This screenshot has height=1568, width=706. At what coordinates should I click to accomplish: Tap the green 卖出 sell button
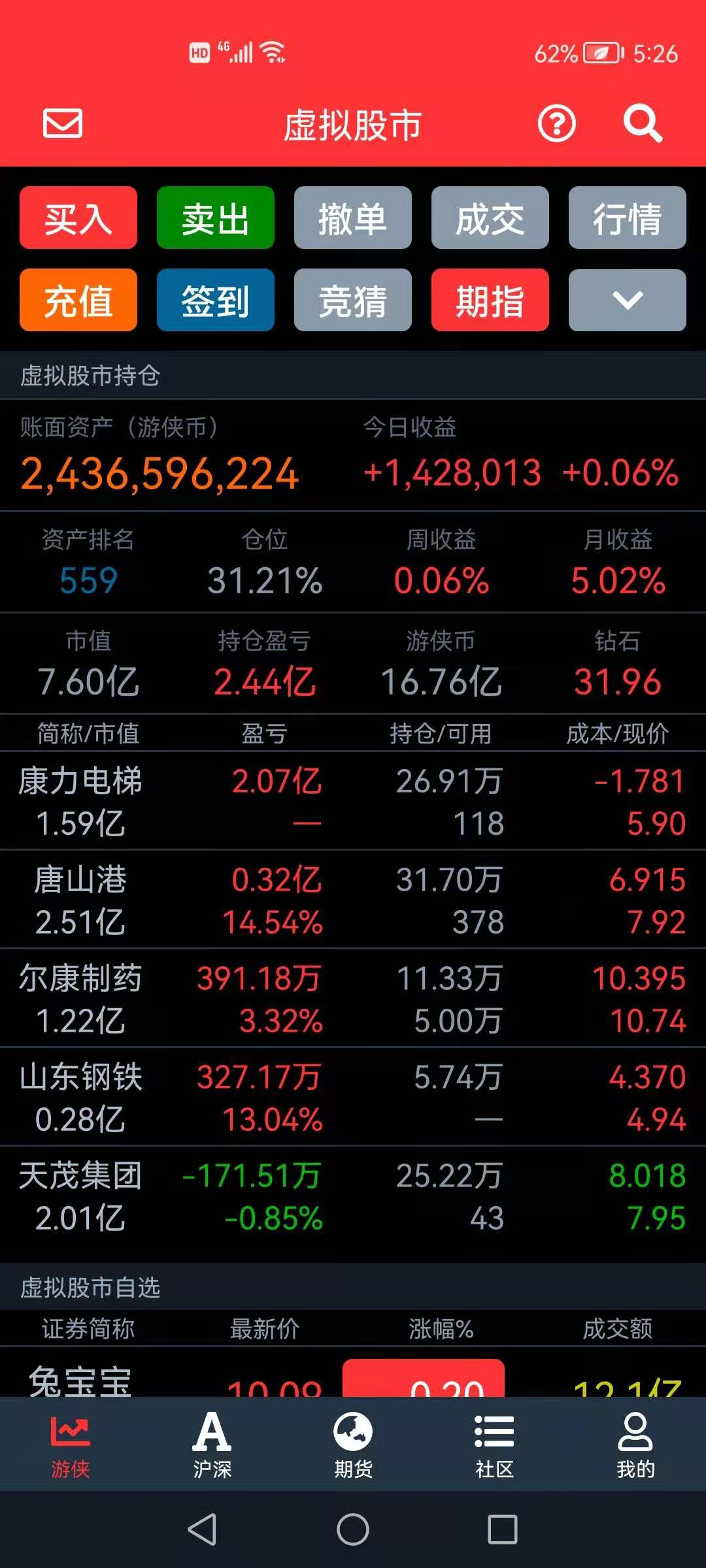tap(216, 218)
